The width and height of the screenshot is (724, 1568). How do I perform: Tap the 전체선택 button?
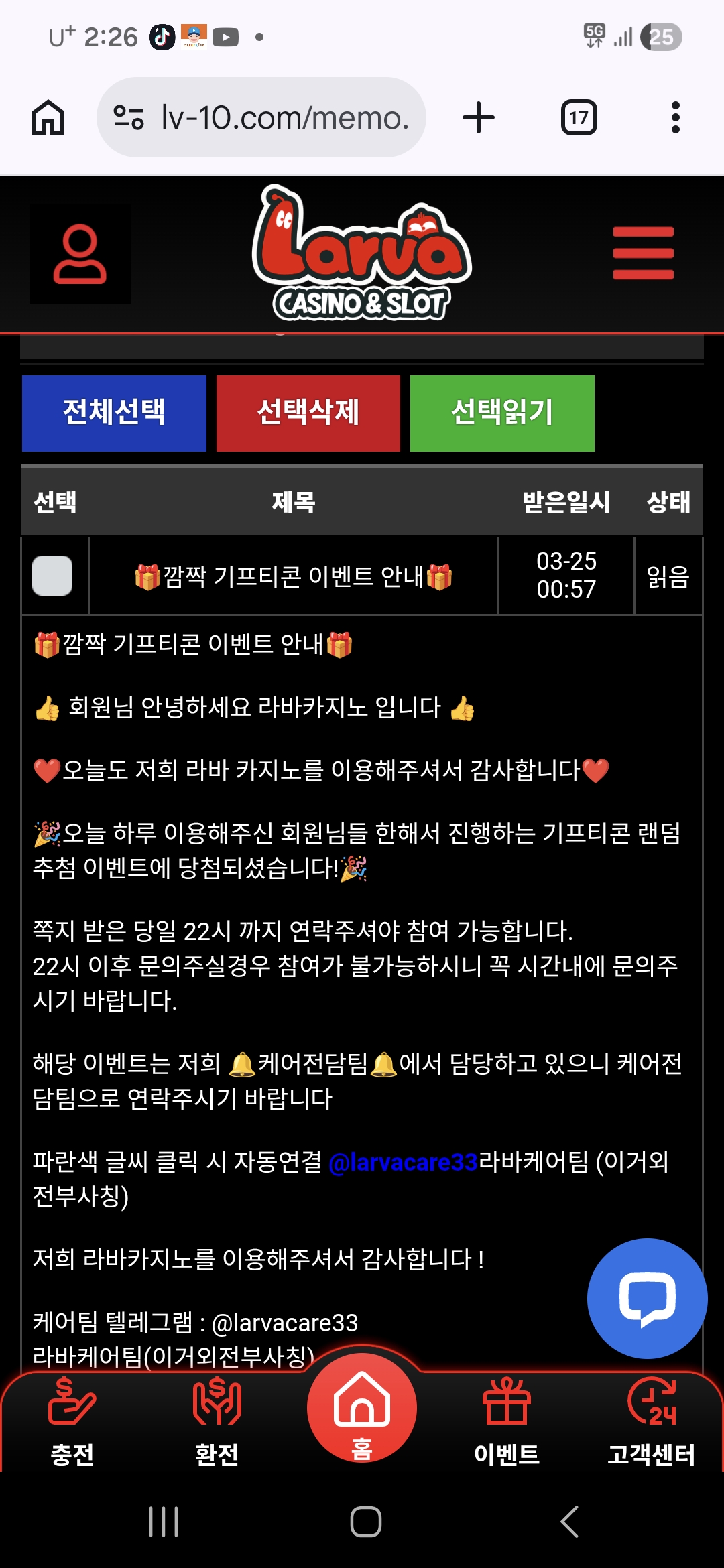[114, 413]
